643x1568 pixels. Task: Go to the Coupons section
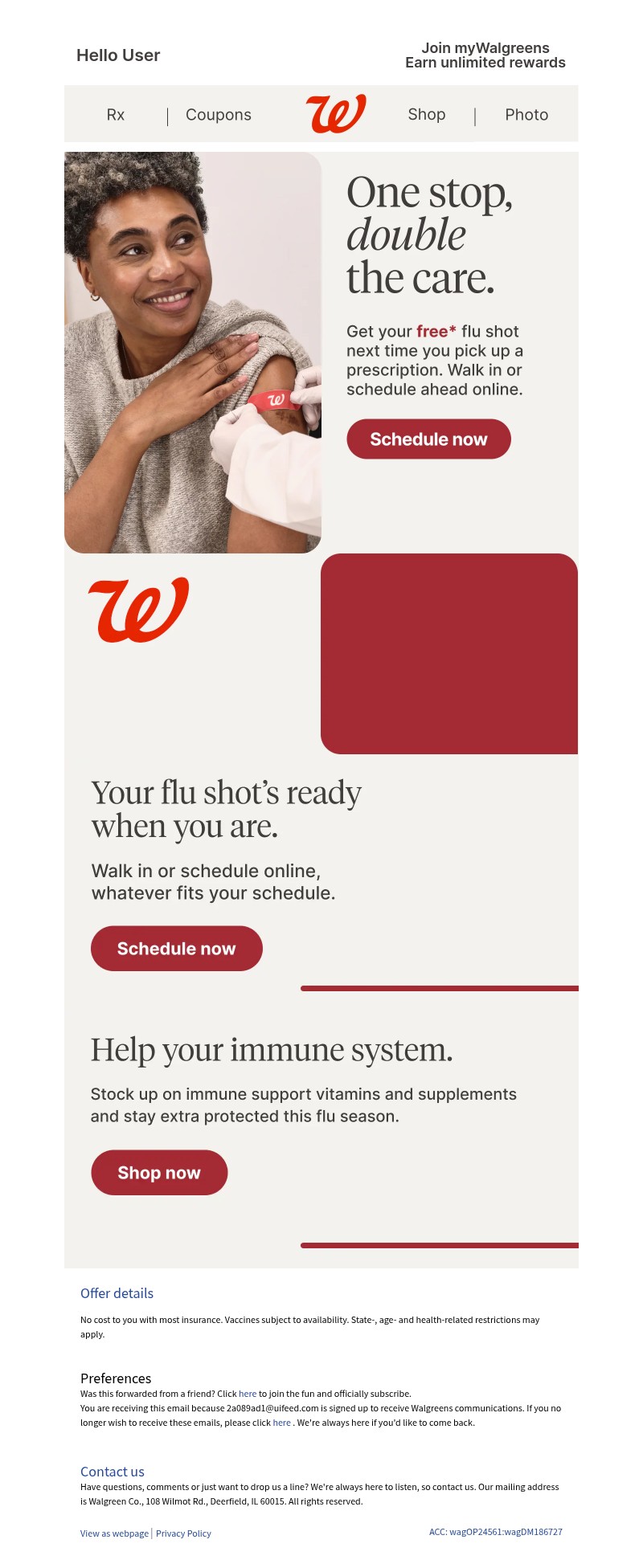[x=219, y=115]
